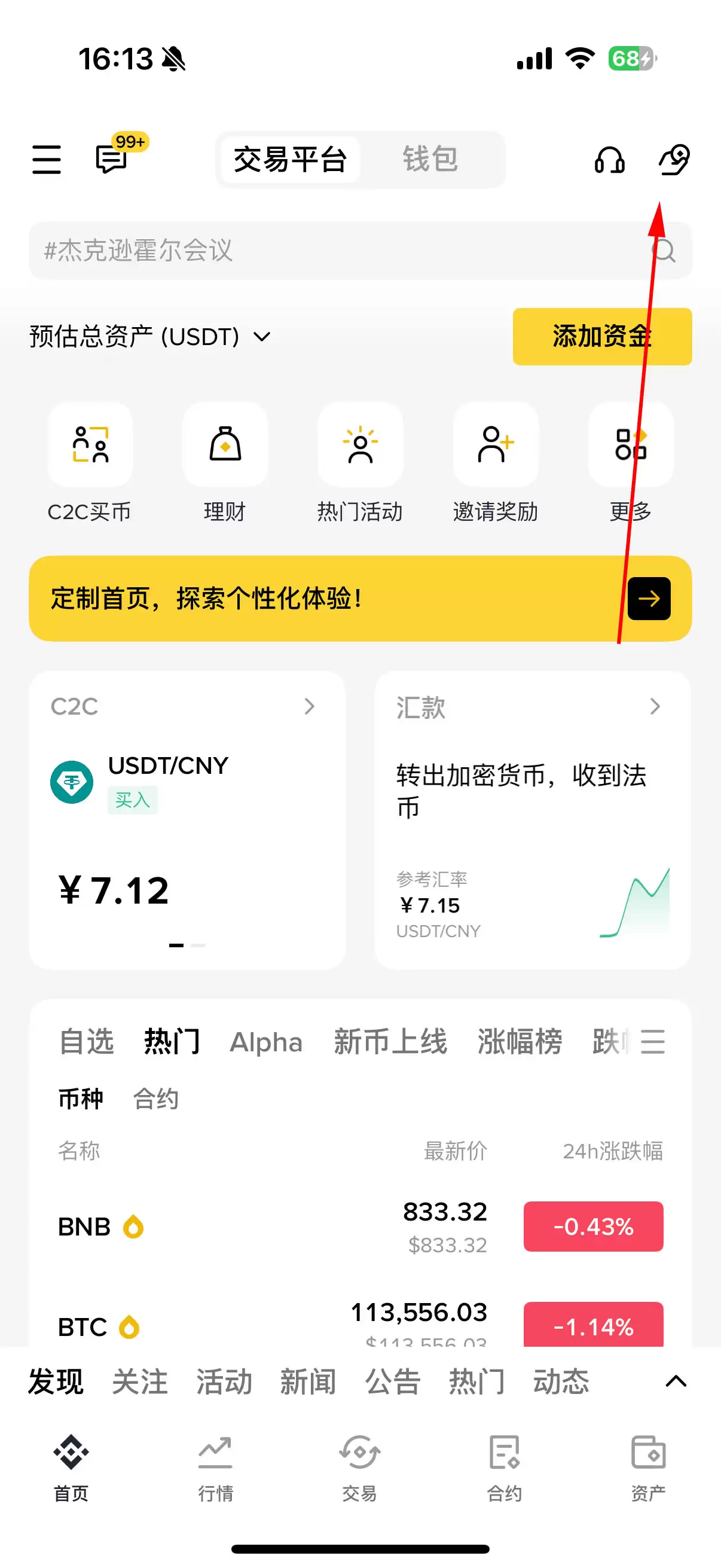Open 邀请奖励 invite rewards icon
721x1568 pixels.
point(496,446)
